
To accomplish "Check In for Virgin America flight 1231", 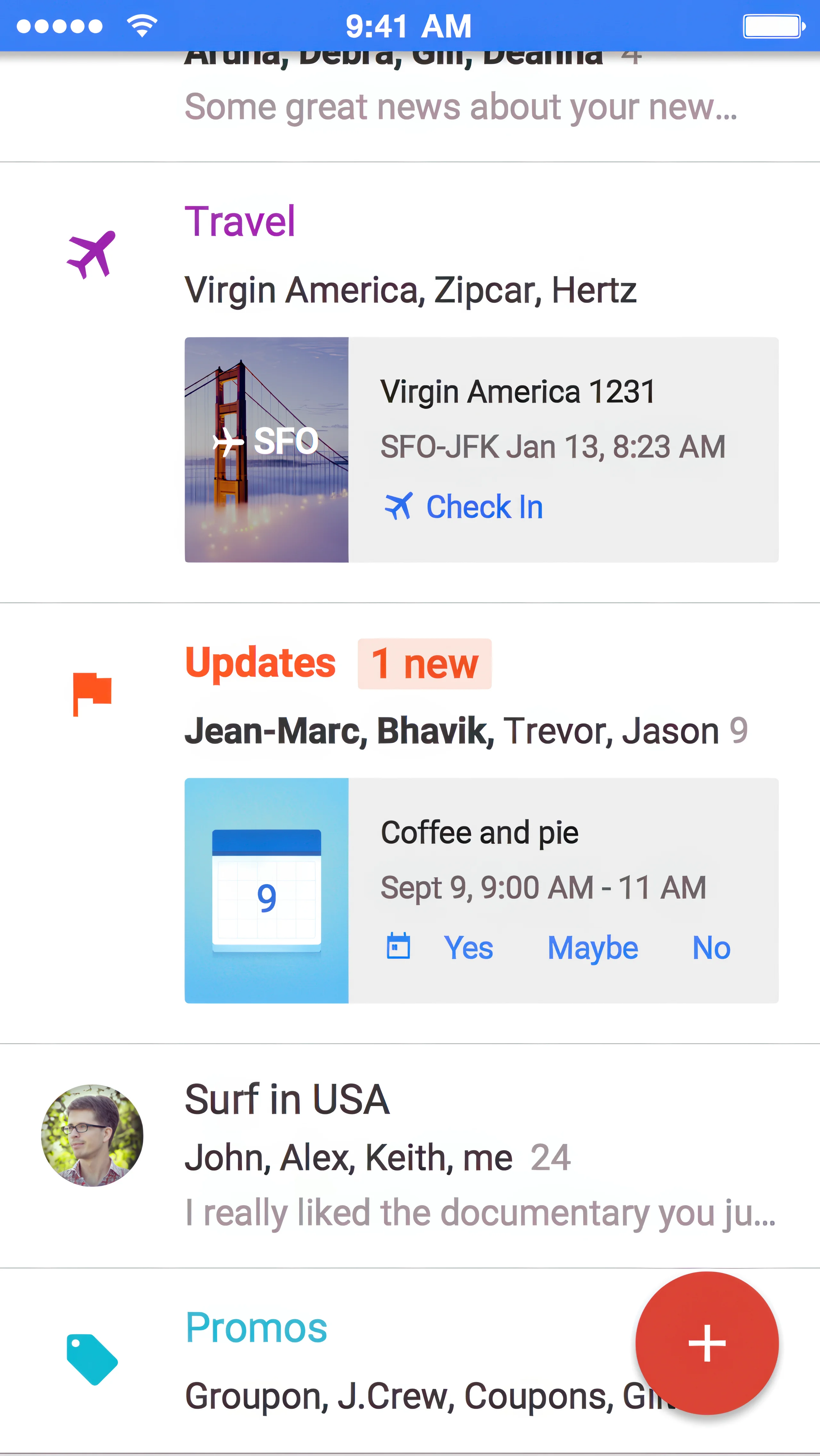I will (484, 506).
